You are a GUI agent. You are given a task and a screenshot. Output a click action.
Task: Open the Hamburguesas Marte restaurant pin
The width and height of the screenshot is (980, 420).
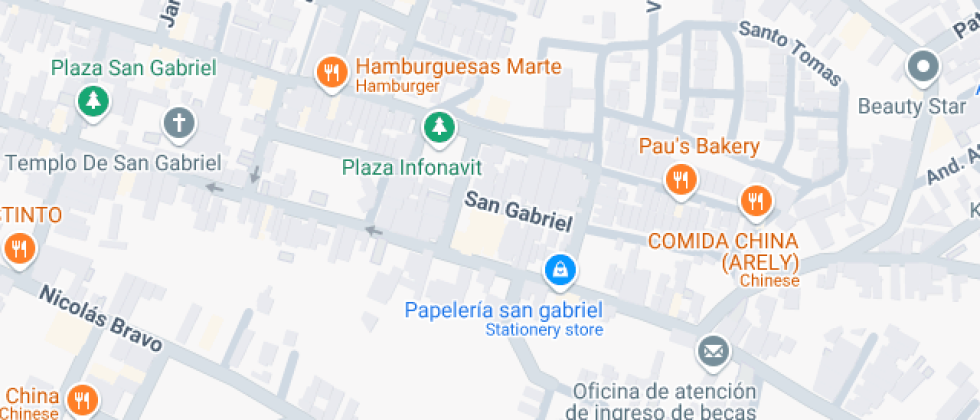pos(332,72)
